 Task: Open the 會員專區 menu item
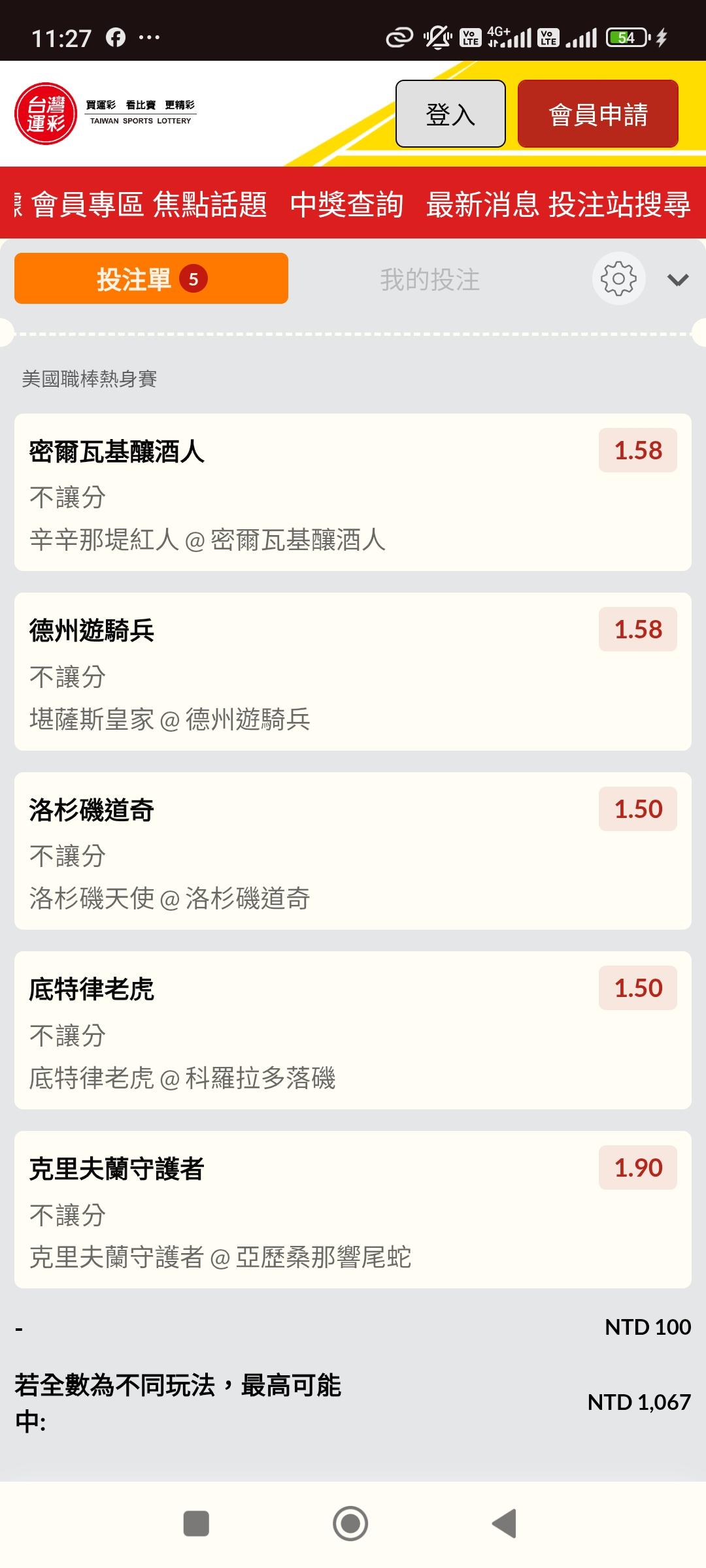pyautogui.click(x=88, y=204)
